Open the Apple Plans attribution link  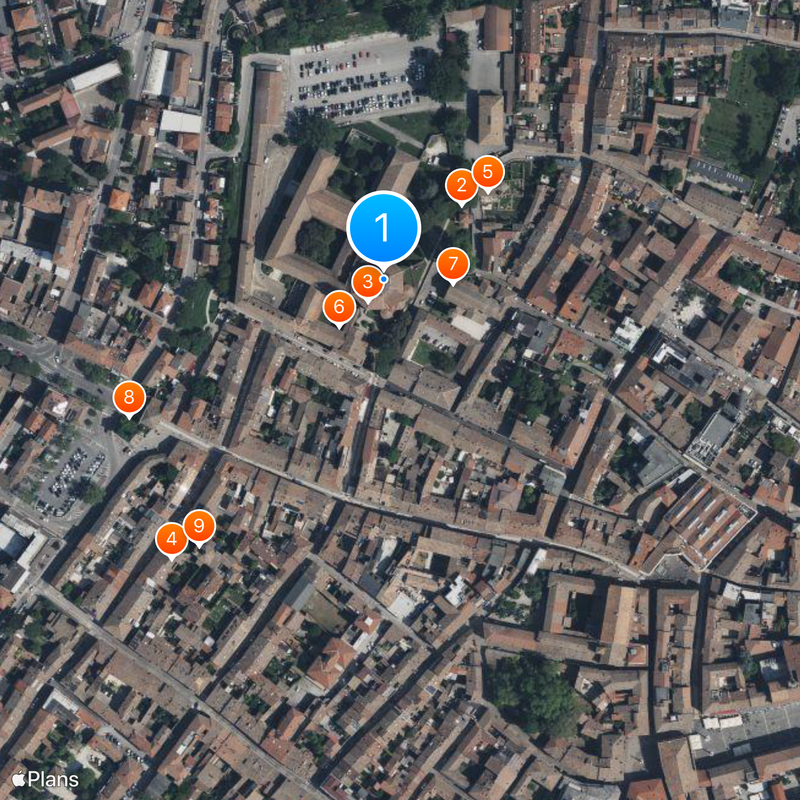tap(45, 779)
